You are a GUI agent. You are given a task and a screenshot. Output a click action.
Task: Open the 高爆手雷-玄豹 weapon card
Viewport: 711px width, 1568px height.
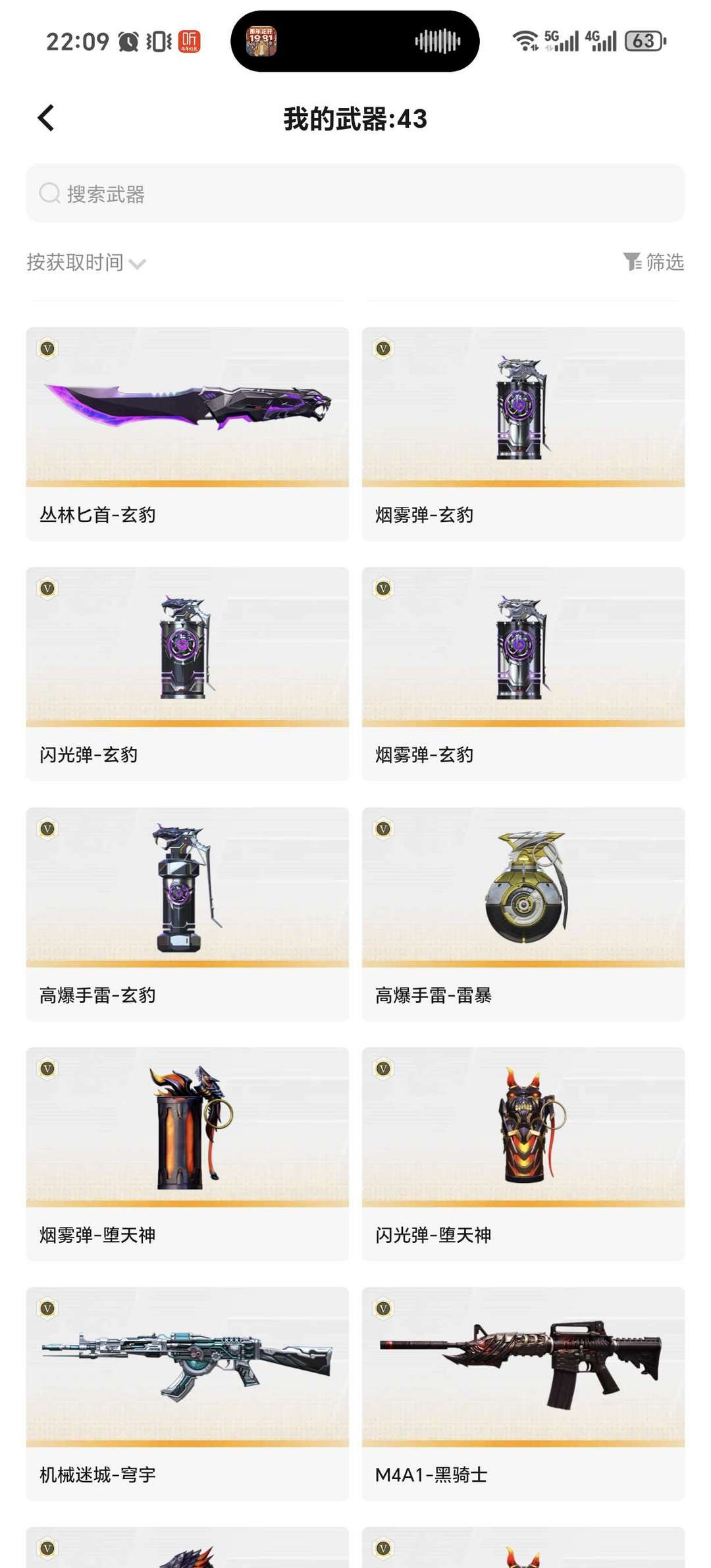[x=186, y=915]
